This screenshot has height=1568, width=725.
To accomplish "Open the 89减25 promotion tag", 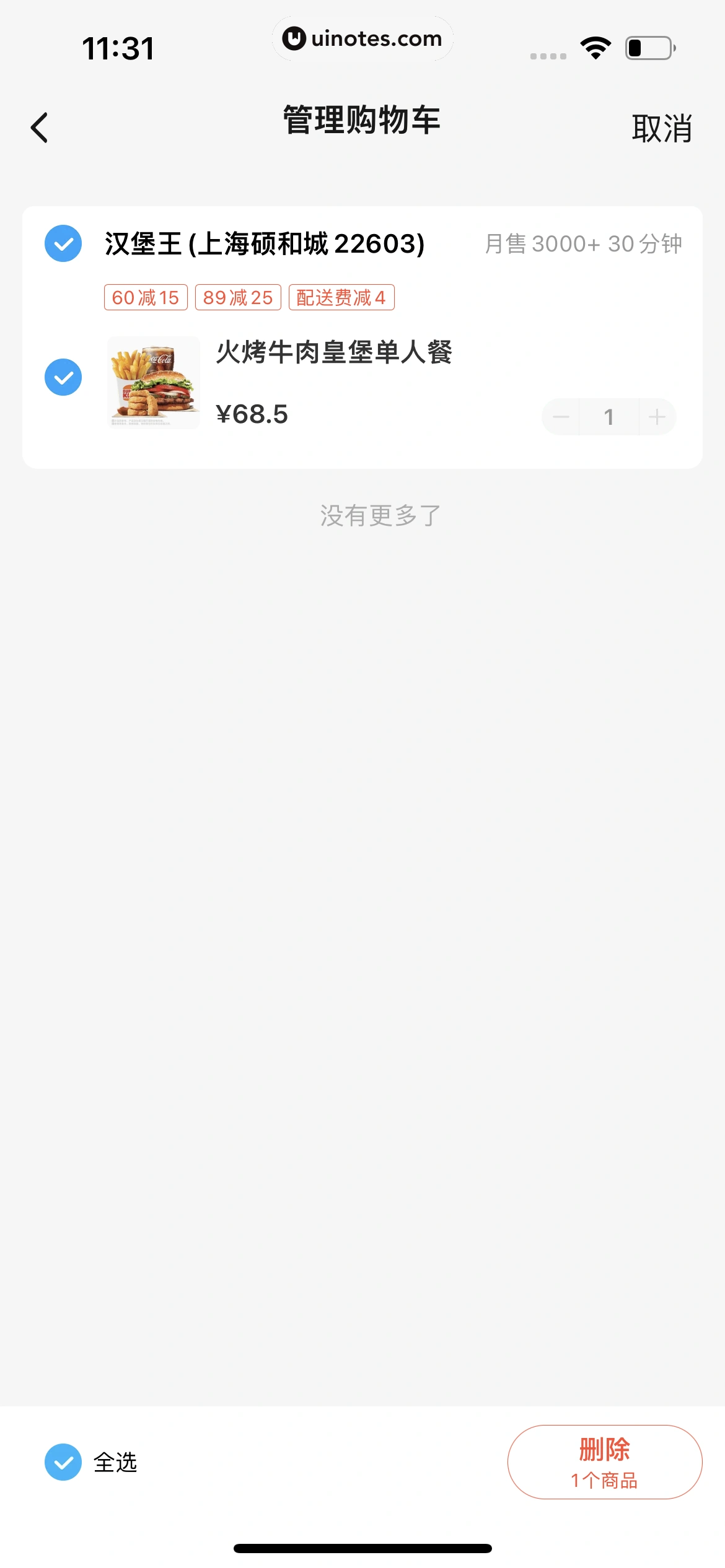I will point(237,297).
